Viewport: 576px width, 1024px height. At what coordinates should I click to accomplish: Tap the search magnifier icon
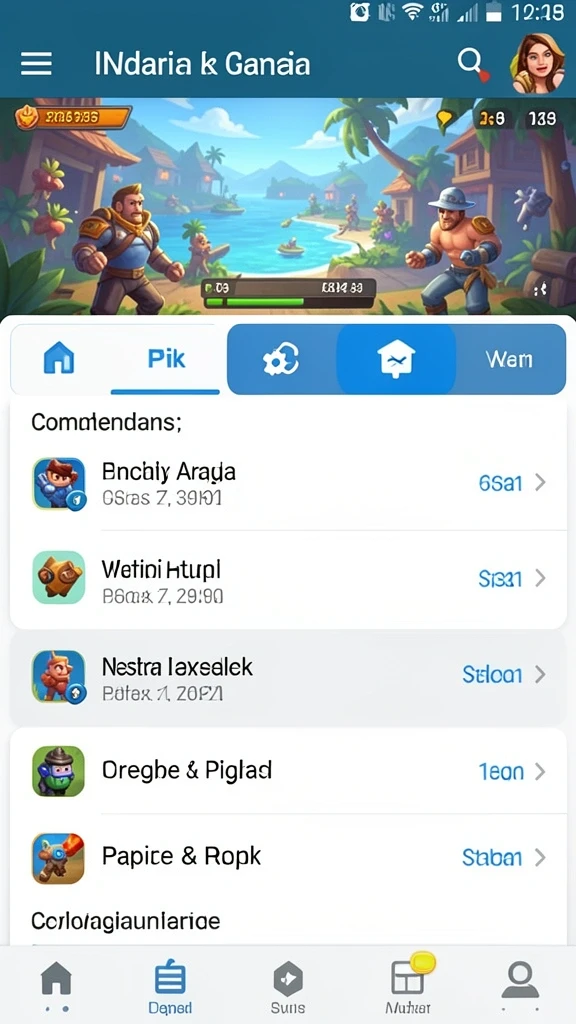click(470, 64)
